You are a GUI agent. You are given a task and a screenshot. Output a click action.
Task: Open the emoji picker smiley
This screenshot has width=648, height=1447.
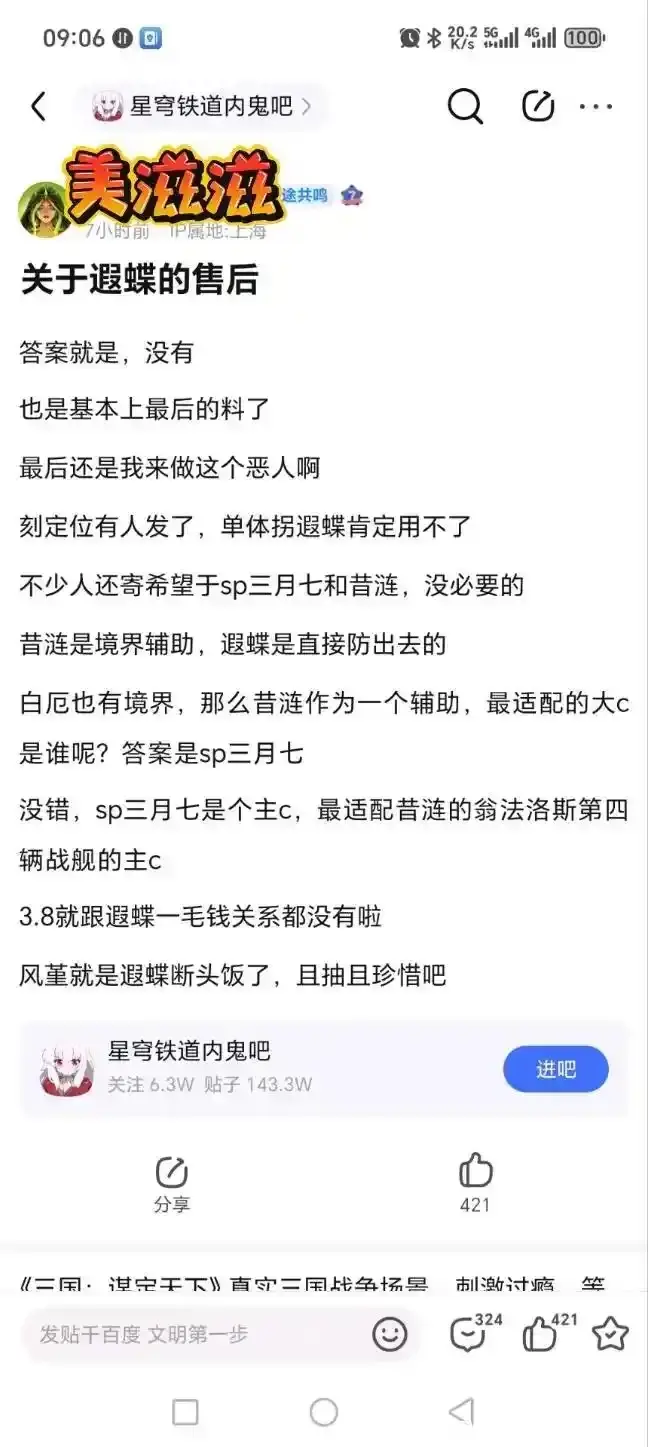390,1334
